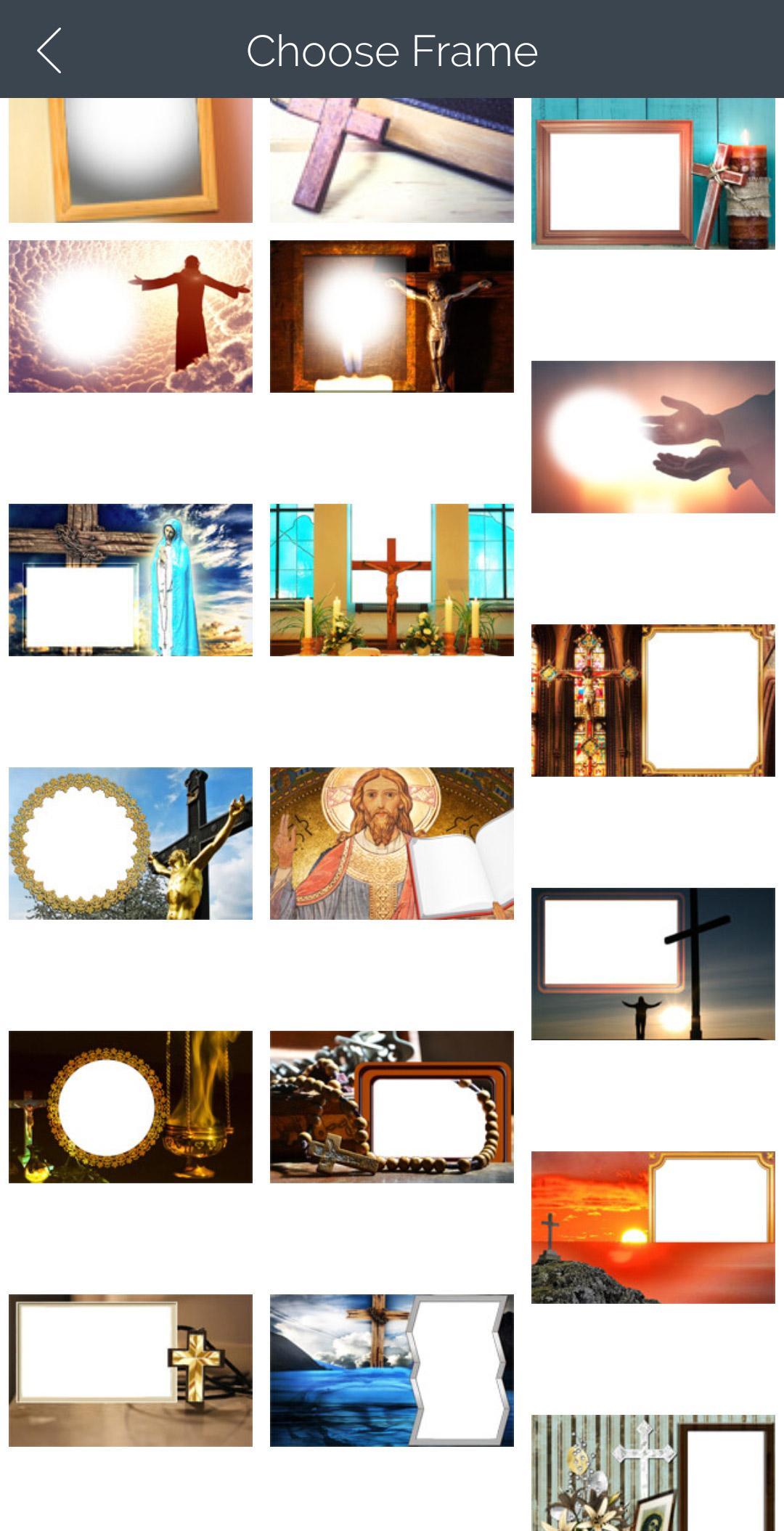This screenshot has width=784, height=1531.
Task: Choose the wooden frame on orange wall
Action: click(131, 160)
